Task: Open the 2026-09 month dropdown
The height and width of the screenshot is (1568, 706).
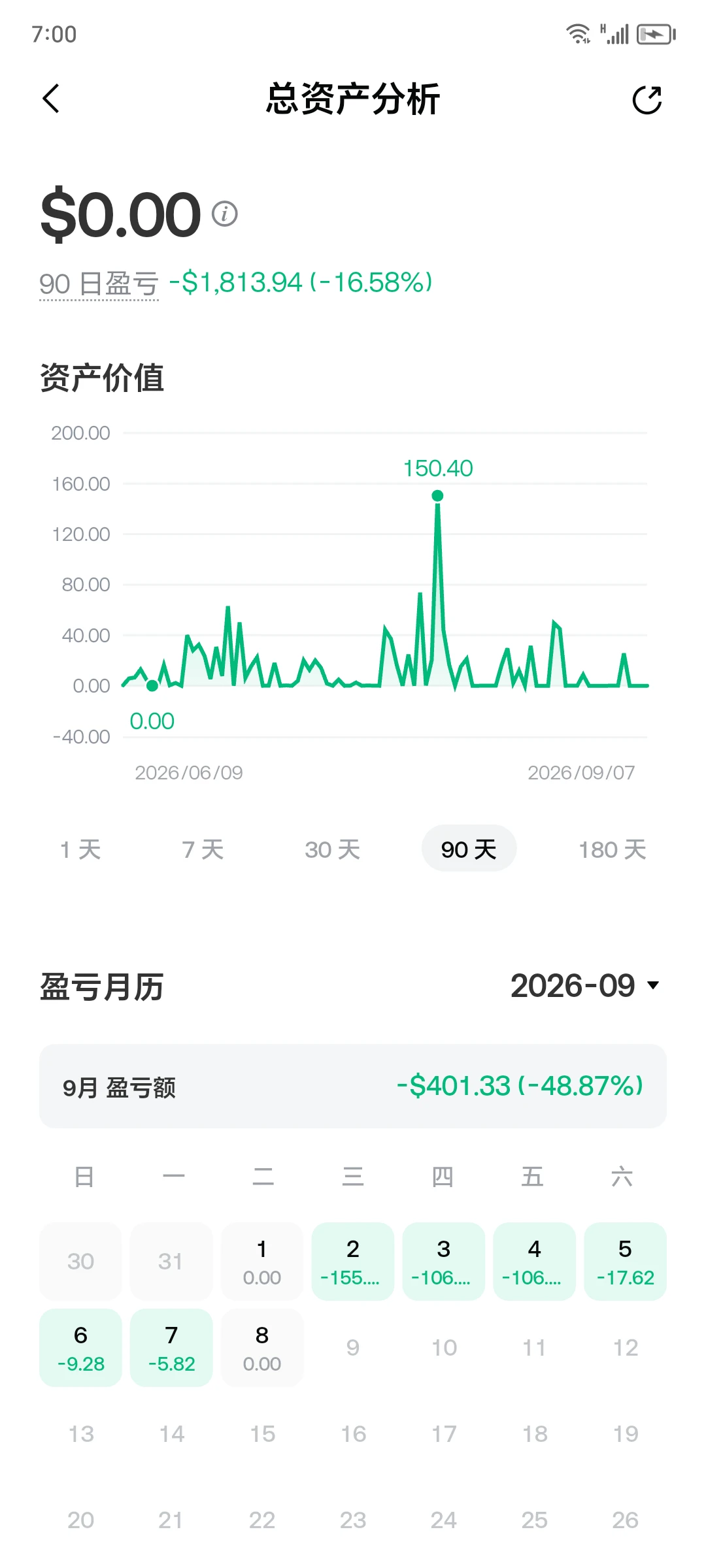Action: tap(586, 985)
